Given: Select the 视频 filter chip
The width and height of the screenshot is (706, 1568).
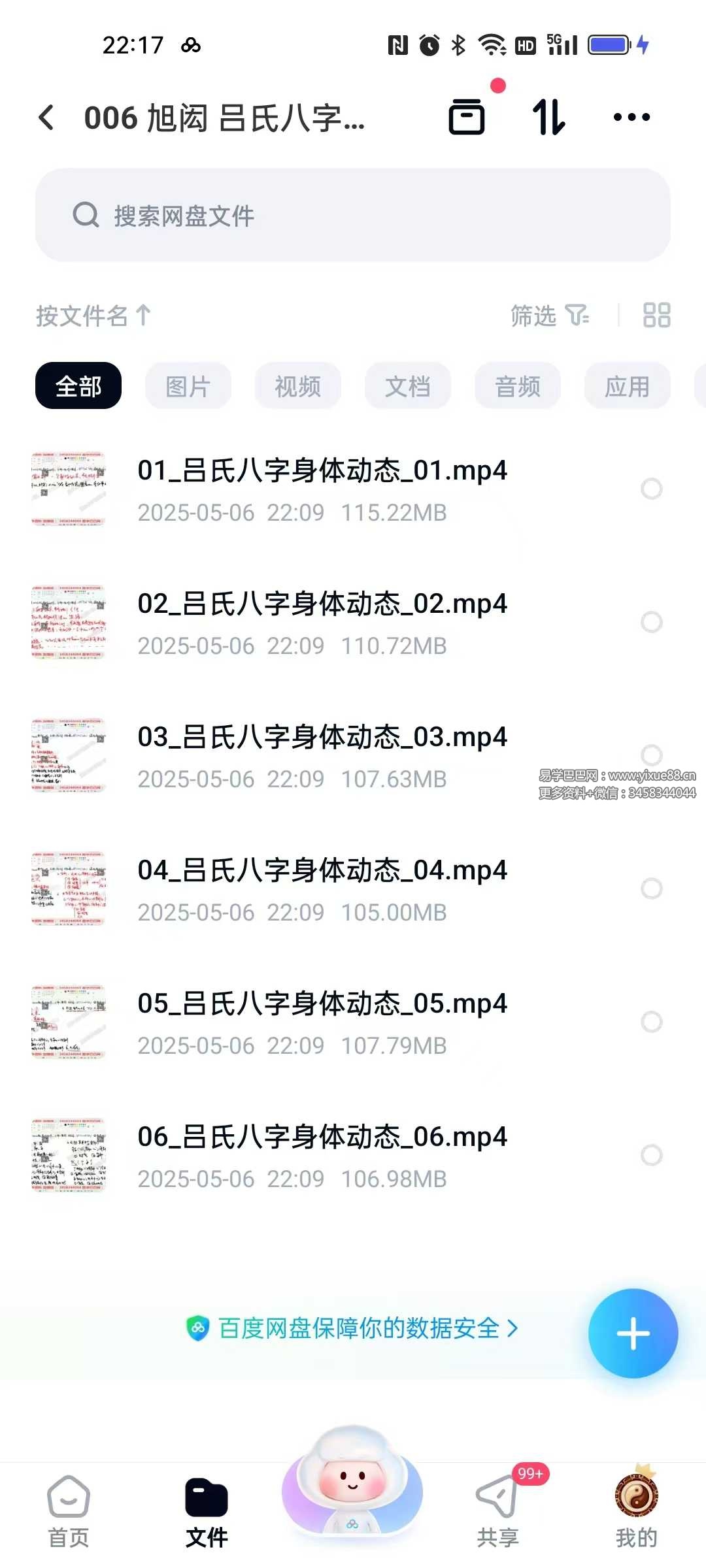Looking at the screenshot, I should (298, 386).
